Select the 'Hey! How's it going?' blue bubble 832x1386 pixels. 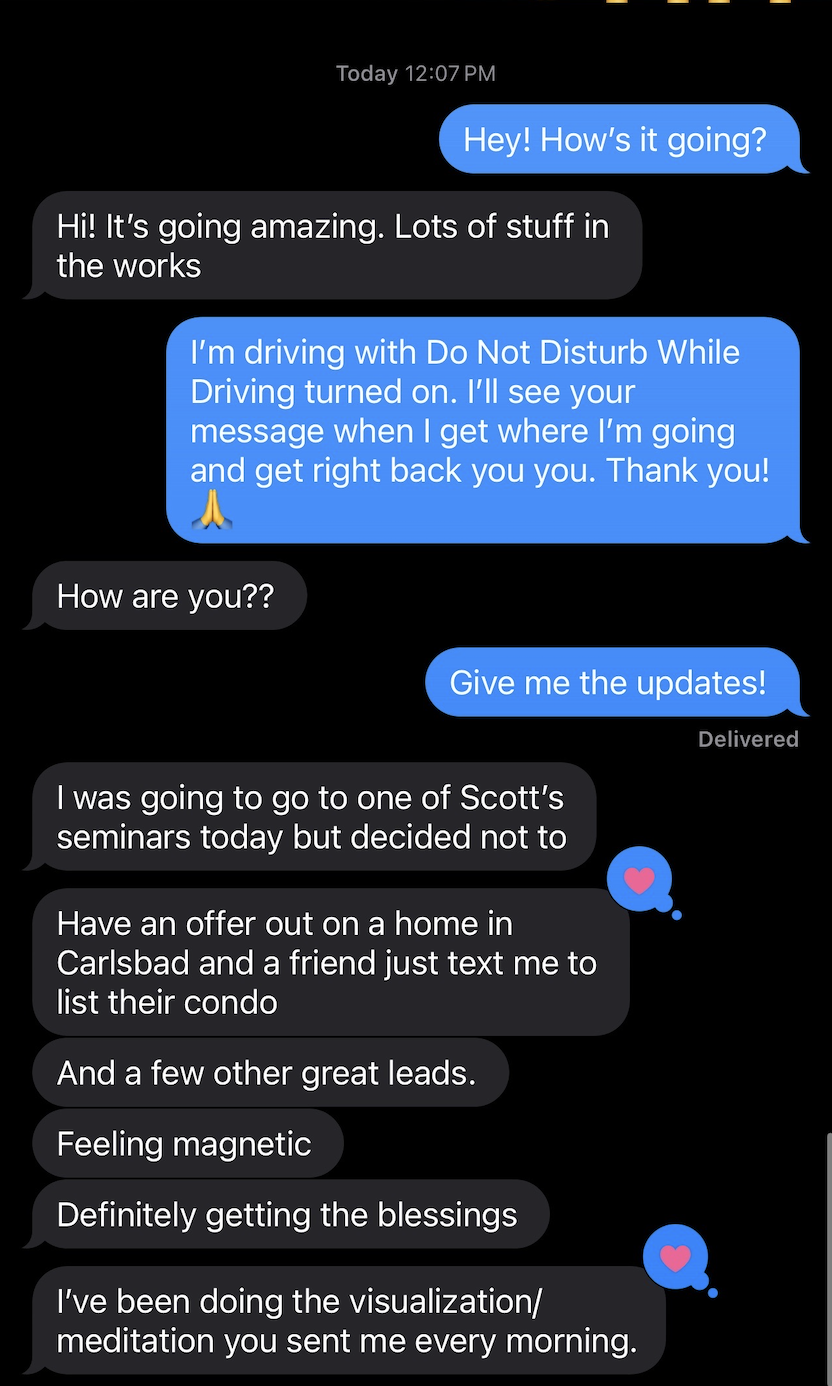point(618,140)
